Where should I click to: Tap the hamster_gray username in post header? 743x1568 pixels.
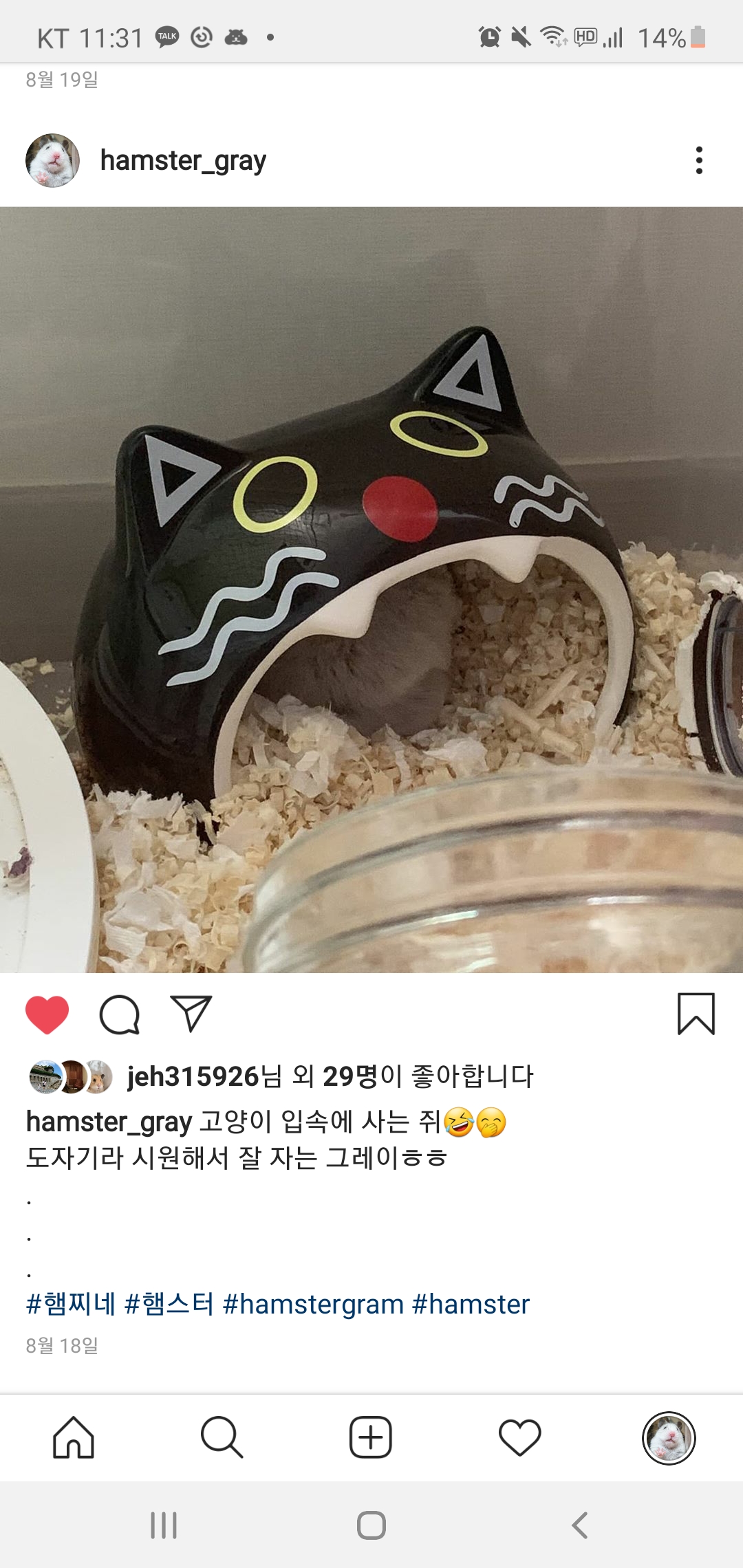[x=183, y=160]
